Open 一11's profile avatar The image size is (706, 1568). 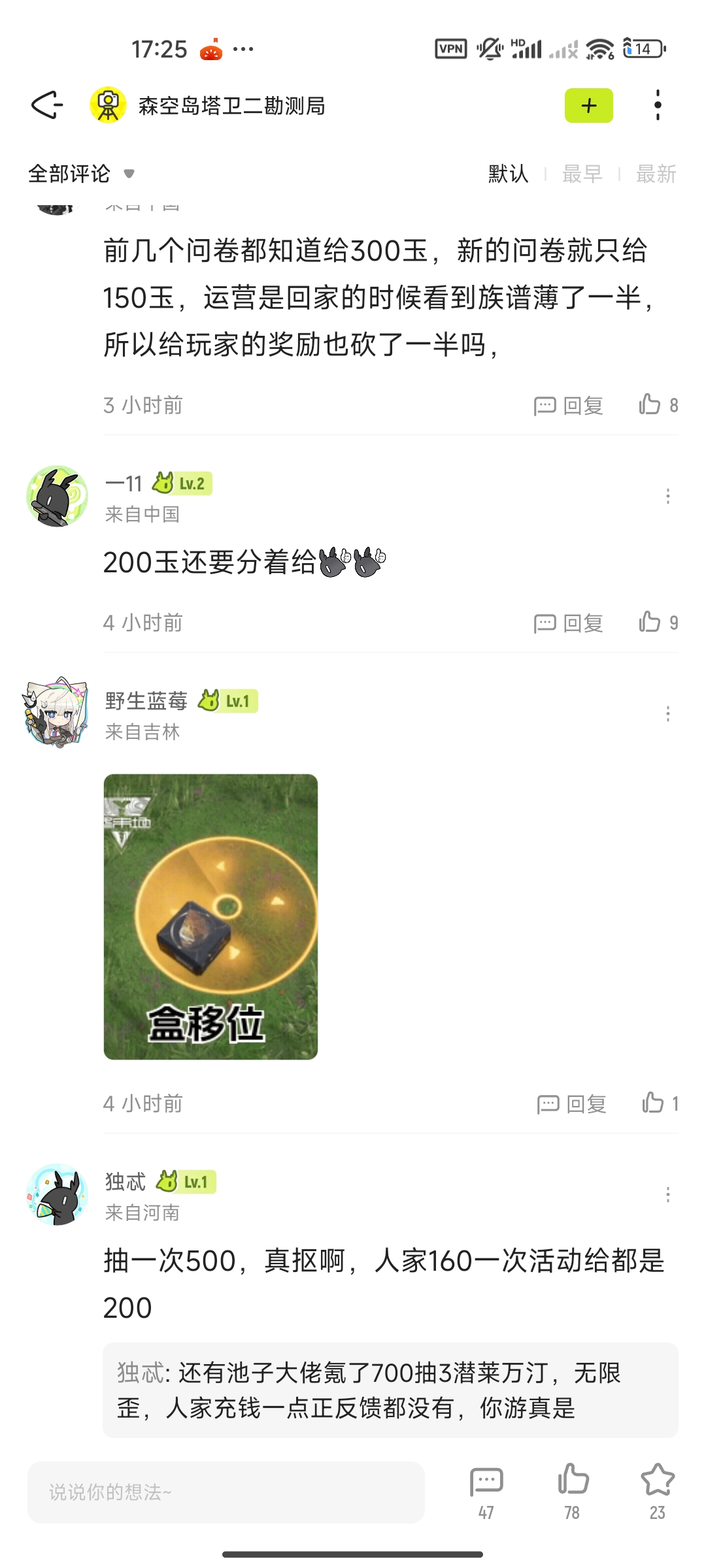[x=58, y=497]
